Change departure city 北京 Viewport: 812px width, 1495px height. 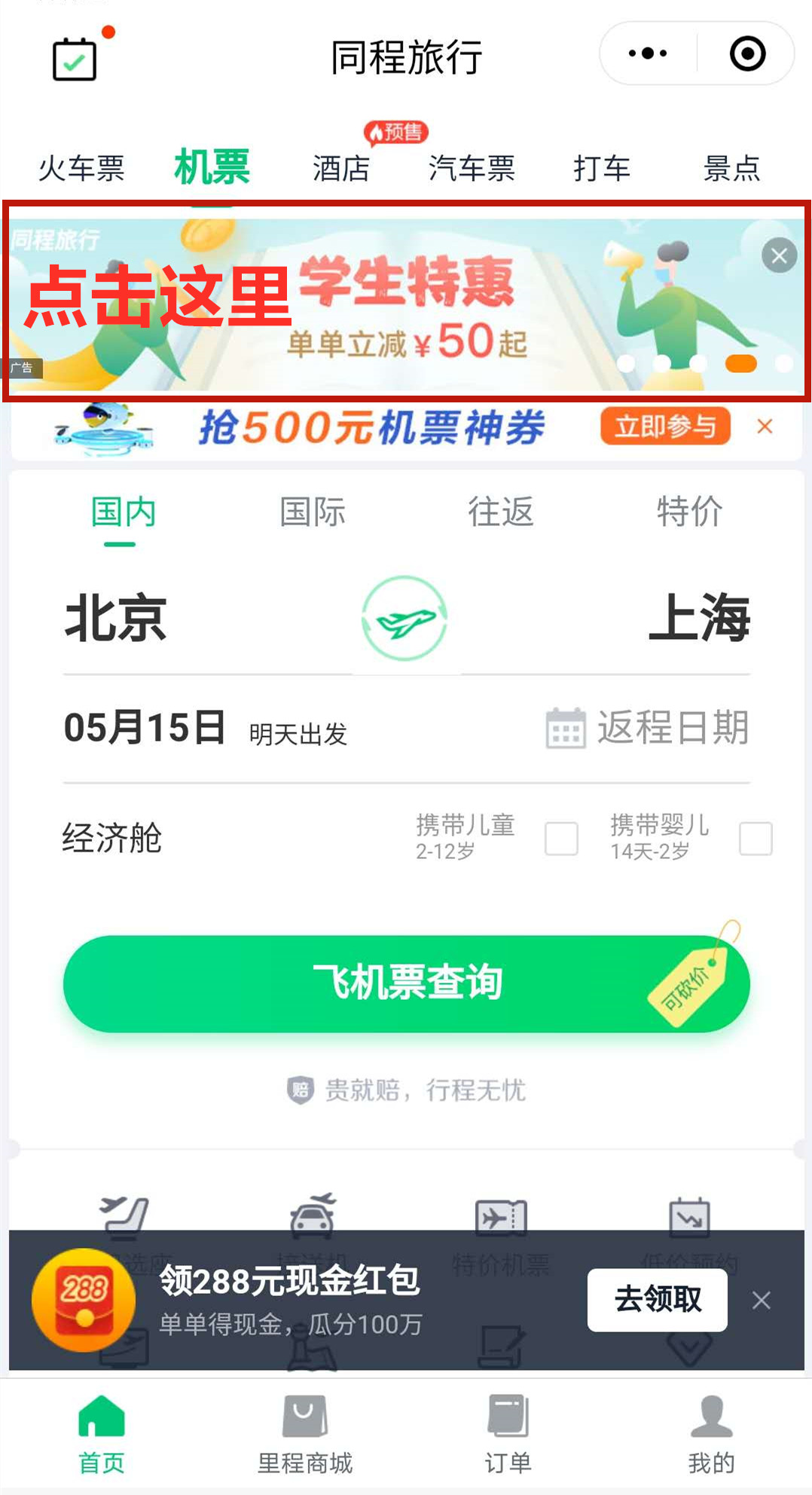click(116, 618)
